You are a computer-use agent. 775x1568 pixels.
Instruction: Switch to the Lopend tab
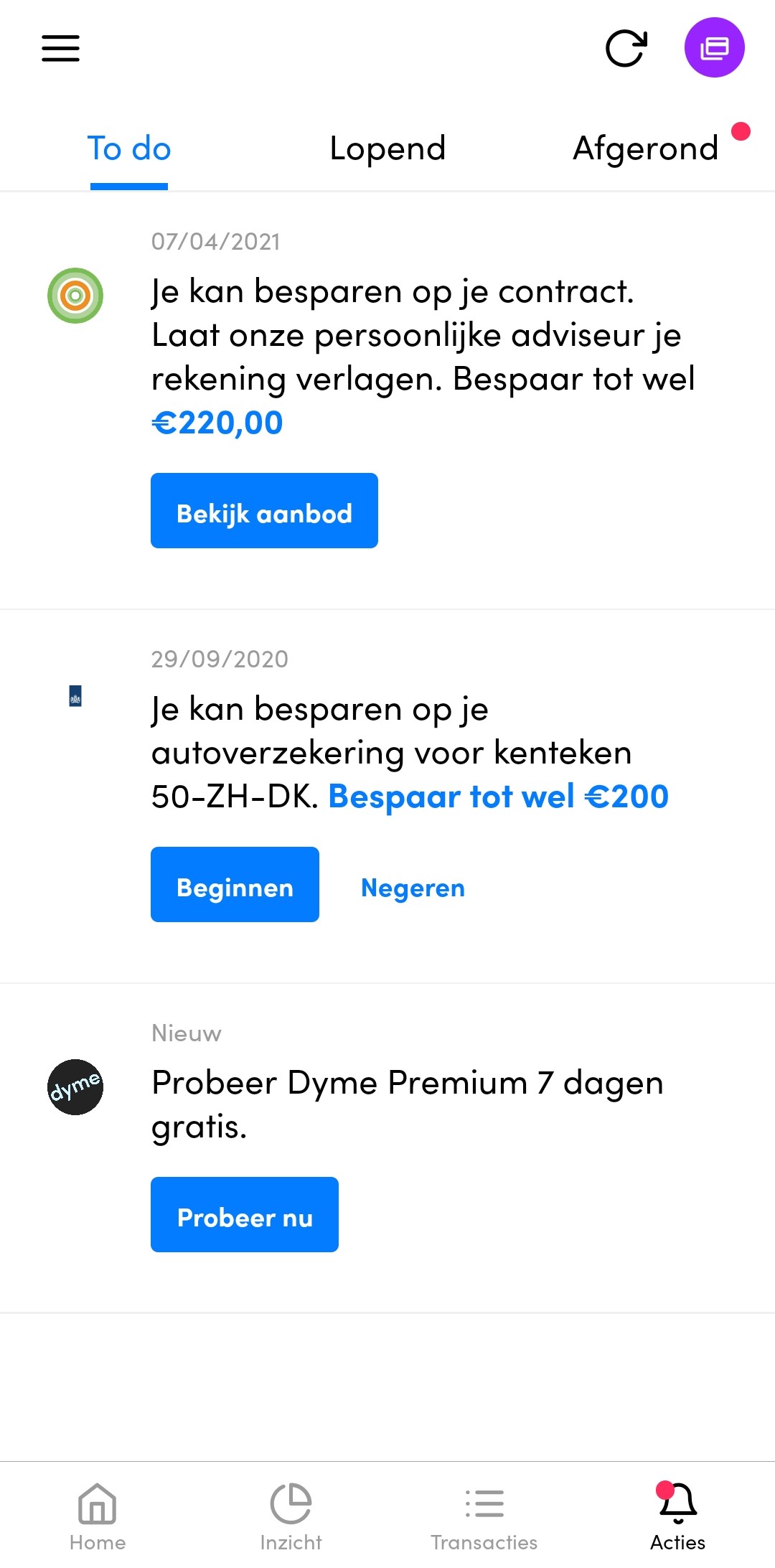(x=387, y=149)
